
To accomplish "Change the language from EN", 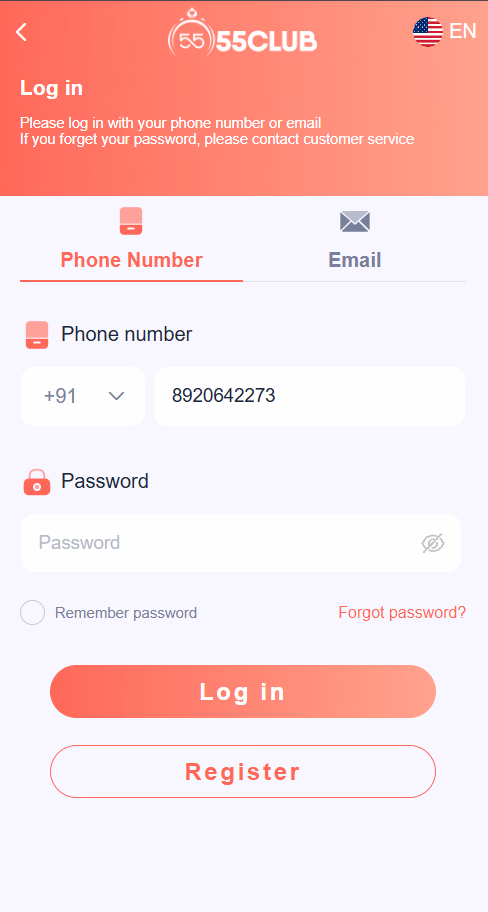I will [444, 31].
